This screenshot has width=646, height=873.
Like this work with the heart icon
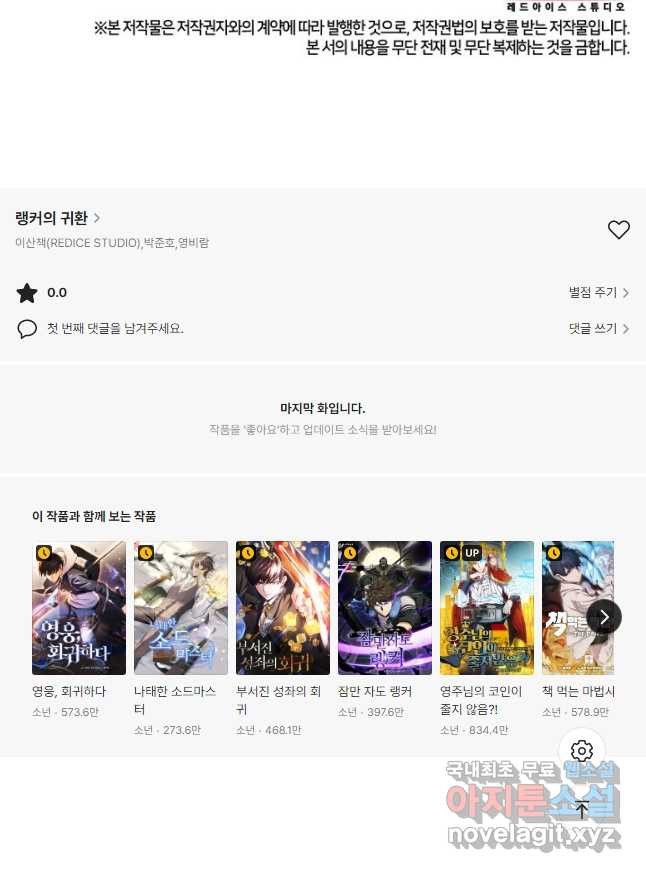(619, 230)
